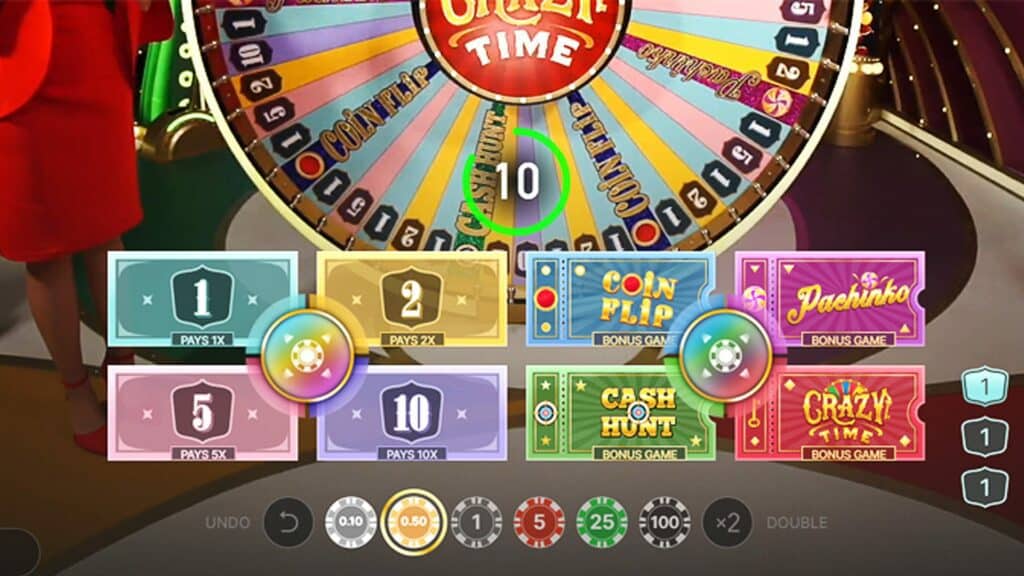Bet on all numbers with left chip wheel
Image resolution: width=1024 pixels, height=576 pixels.
[307, 355]
